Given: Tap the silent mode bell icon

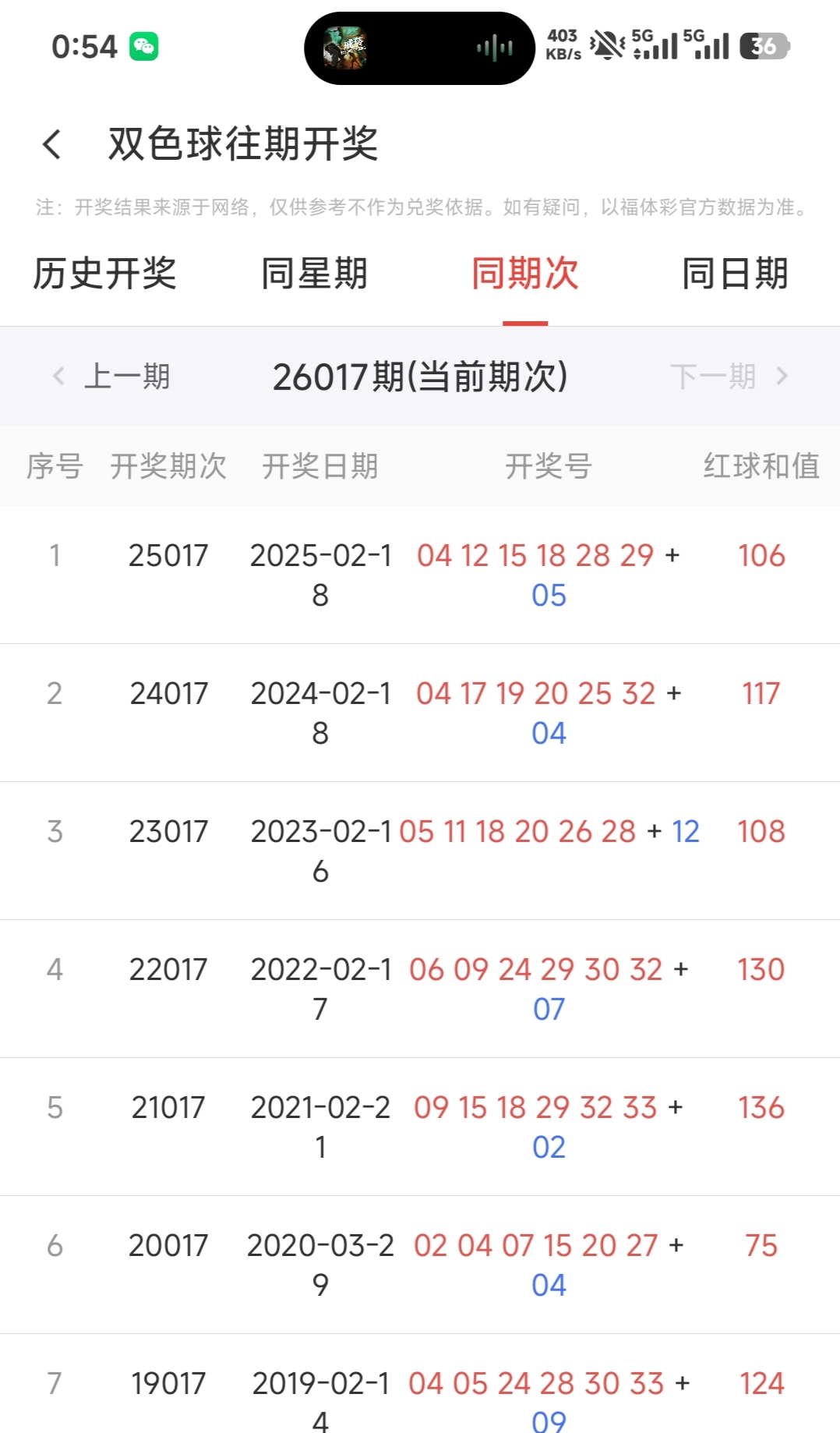Looking at the screenshot, I should point(609,45).
